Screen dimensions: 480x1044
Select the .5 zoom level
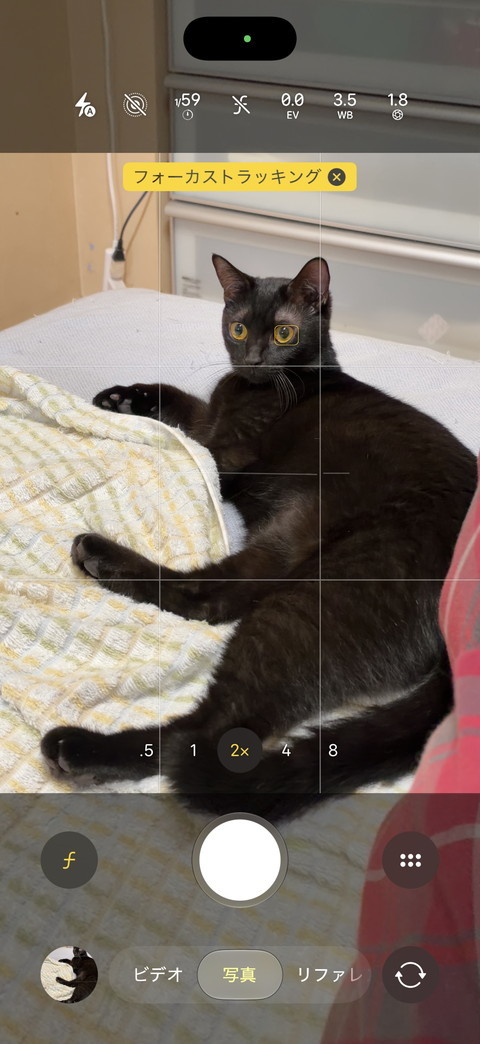click(x=146, y=750)
